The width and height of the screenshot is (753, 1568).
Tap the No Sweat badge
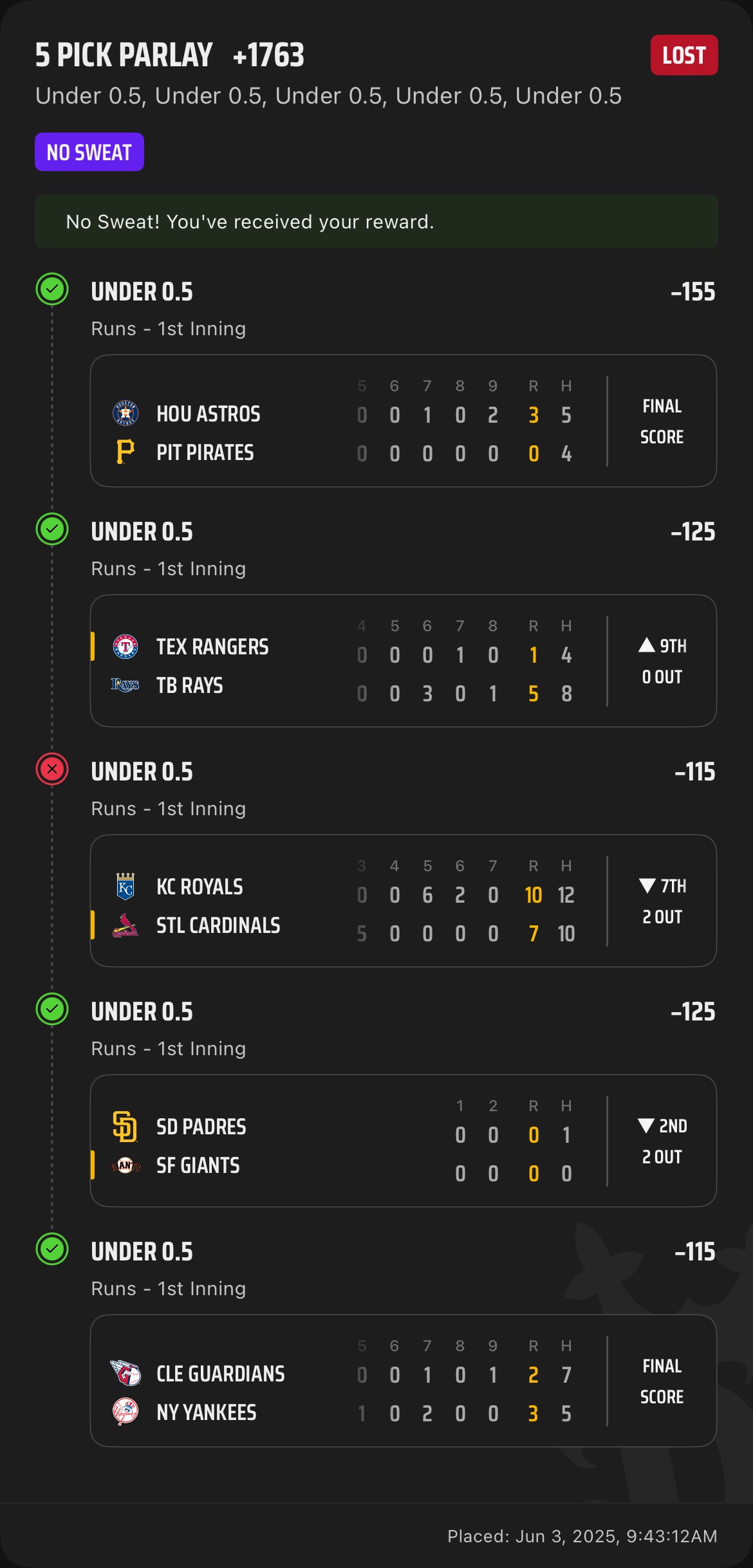pyautogui.click(x=89, y=152)
